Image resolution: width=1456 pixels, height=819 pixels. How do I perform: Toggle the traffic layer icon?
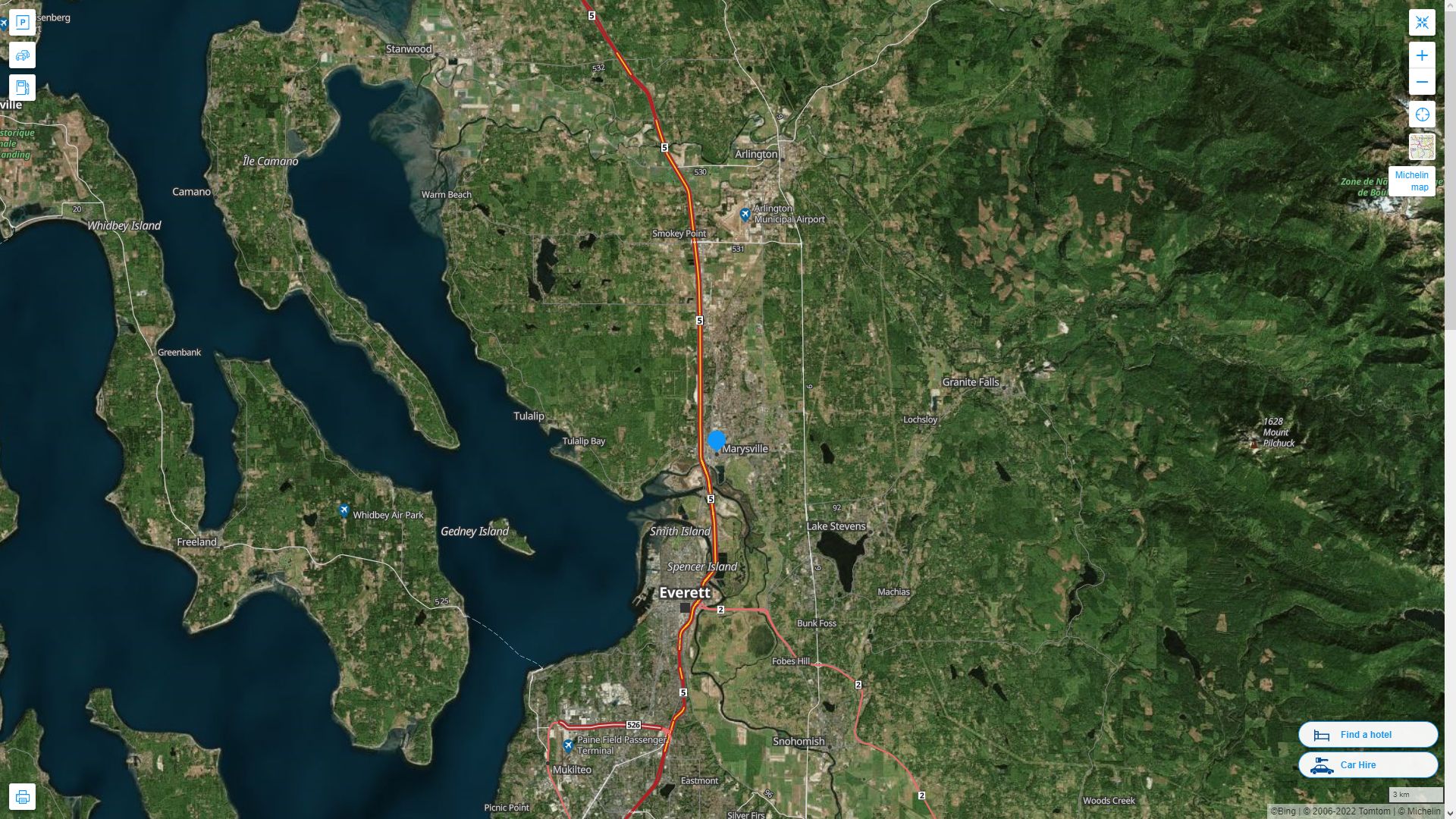[x=22, y=55]
